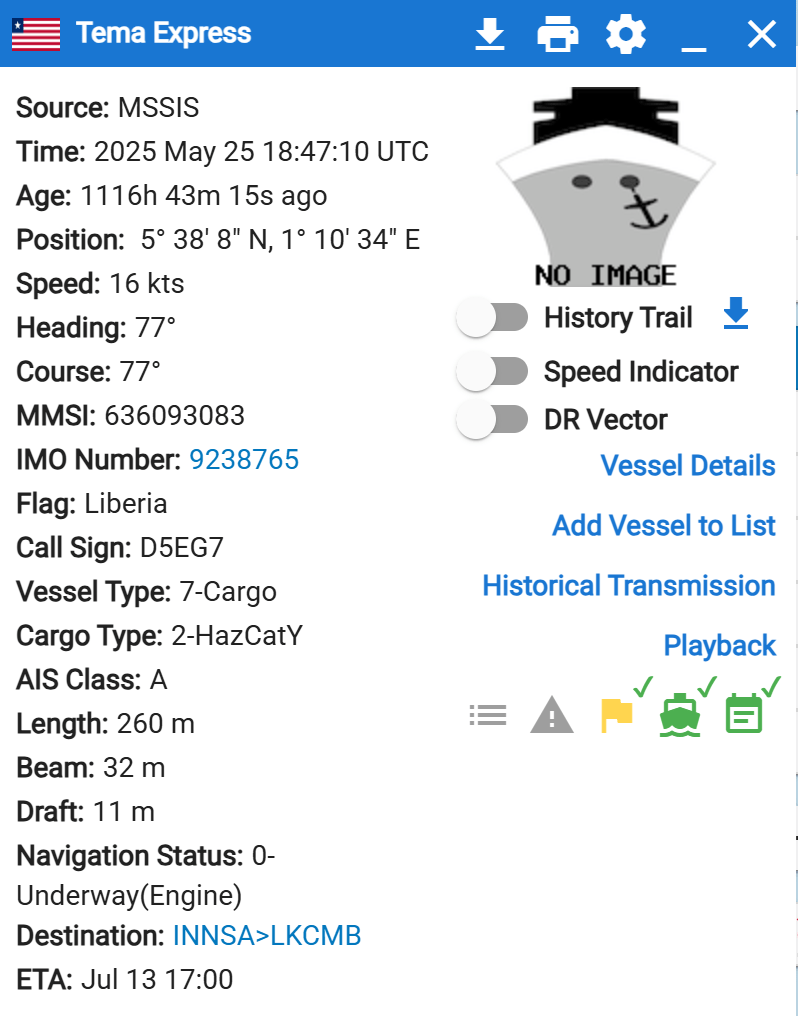
Task: Print the Tema Express details
Action: point(557,35)
